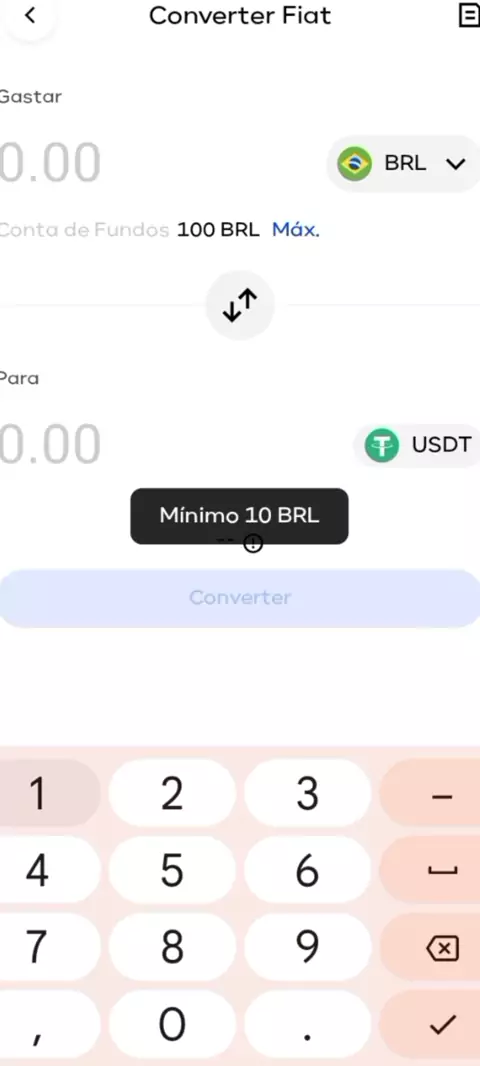This screenshot has height=1066, width=480.
Task: Select the USDT currency chip
Action: click(x=417, y=445)
